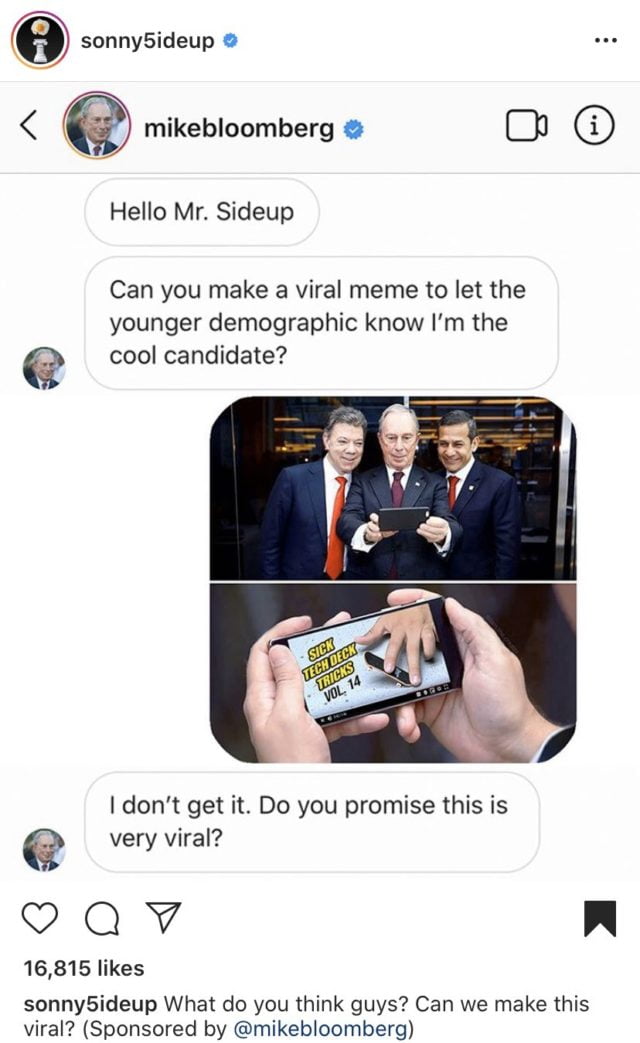The width and height of the screenshot is (640, 1043).
Task: Like this post with the heart icon
Action: 38,919
